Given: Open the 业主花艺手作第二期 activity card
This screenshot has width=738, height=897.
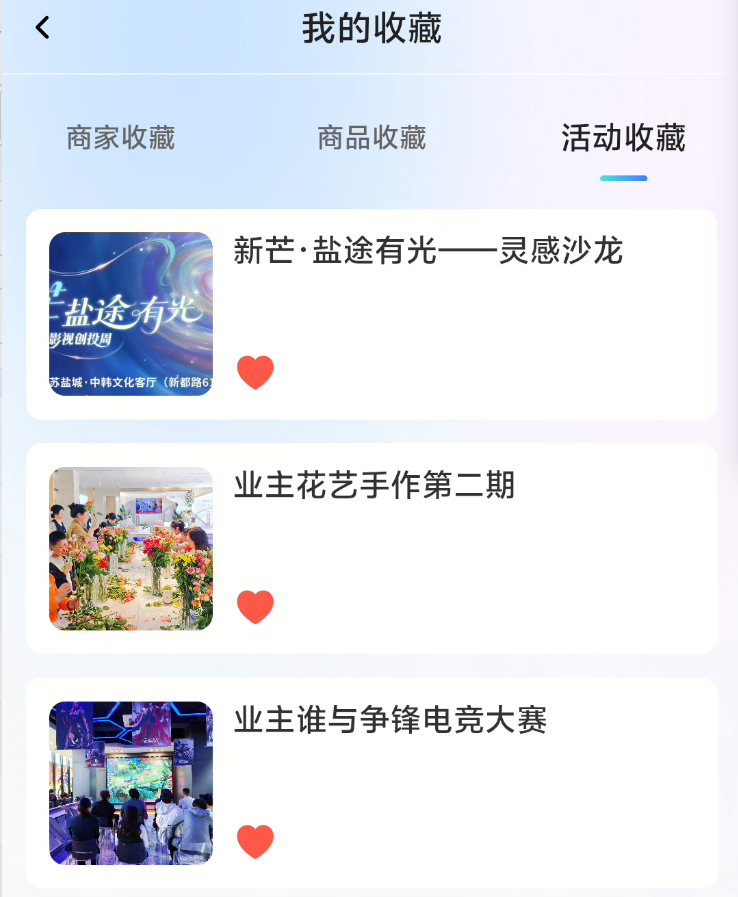Looking at the screenshot, I should click(x=374, y=486).
